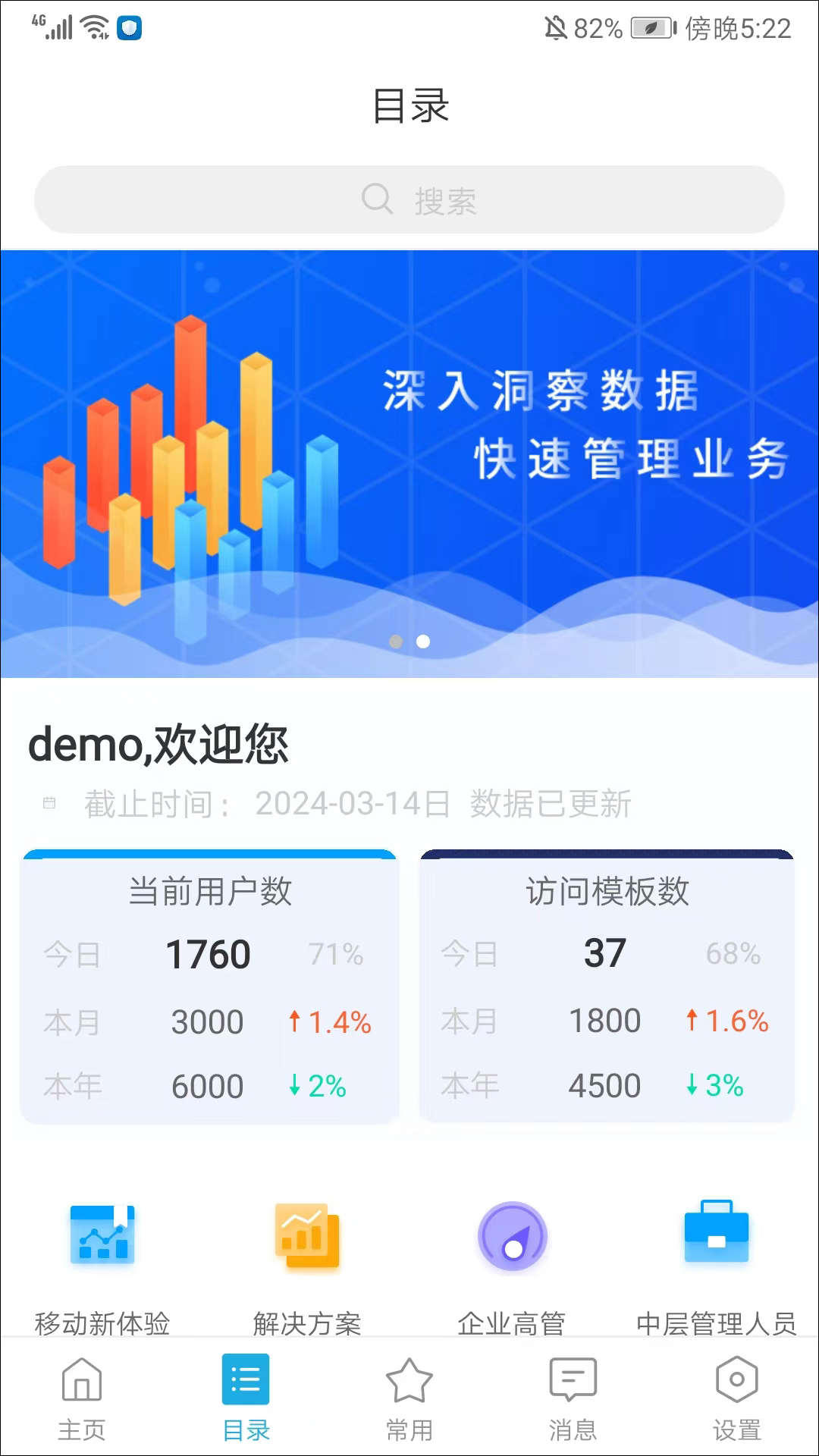Open 企业高管
819x1456 pixels.
[512, 1259]
